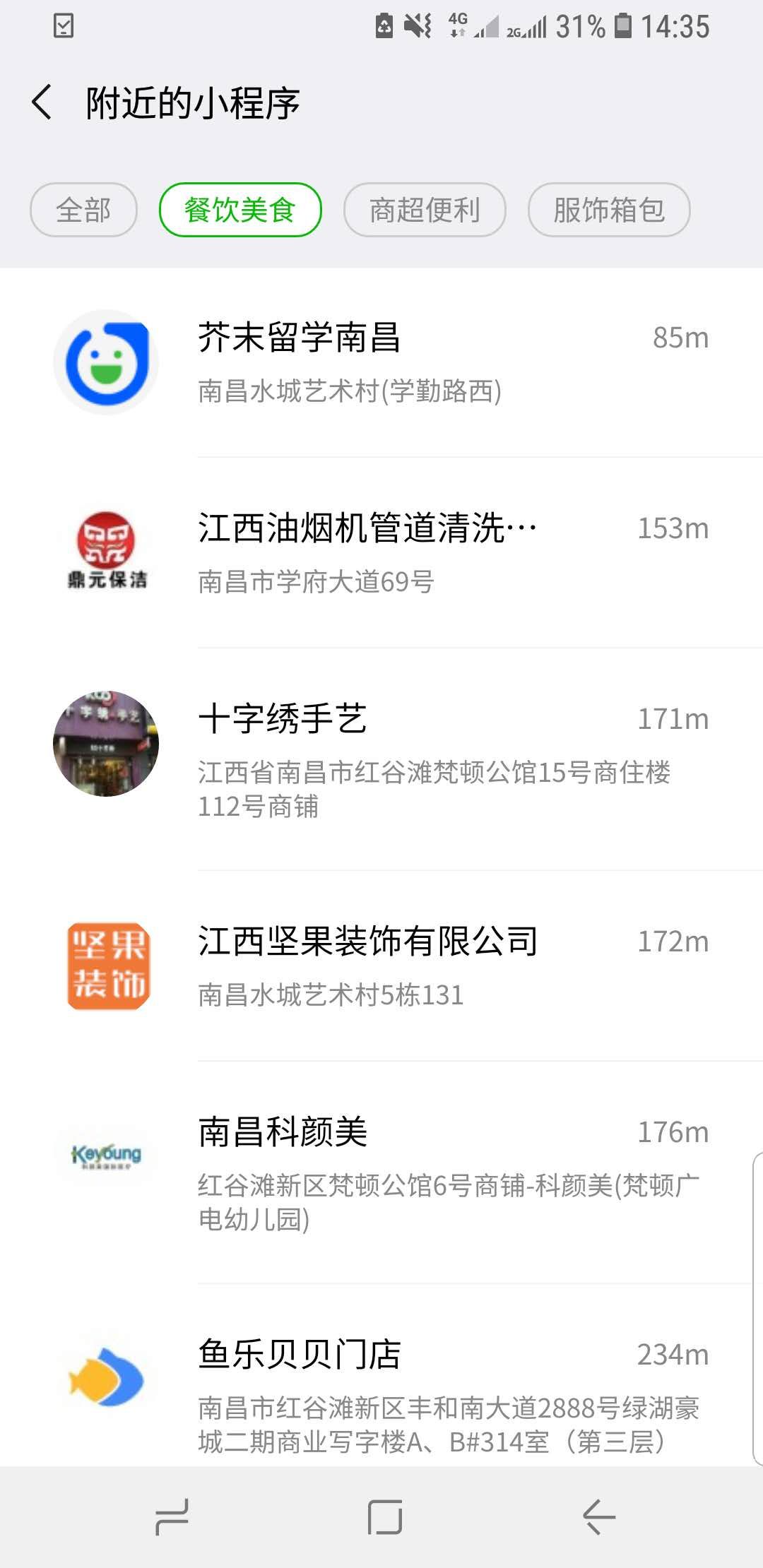Select the 全部 filter chip
Screen dimensions: 763x1568
[83, 210]
